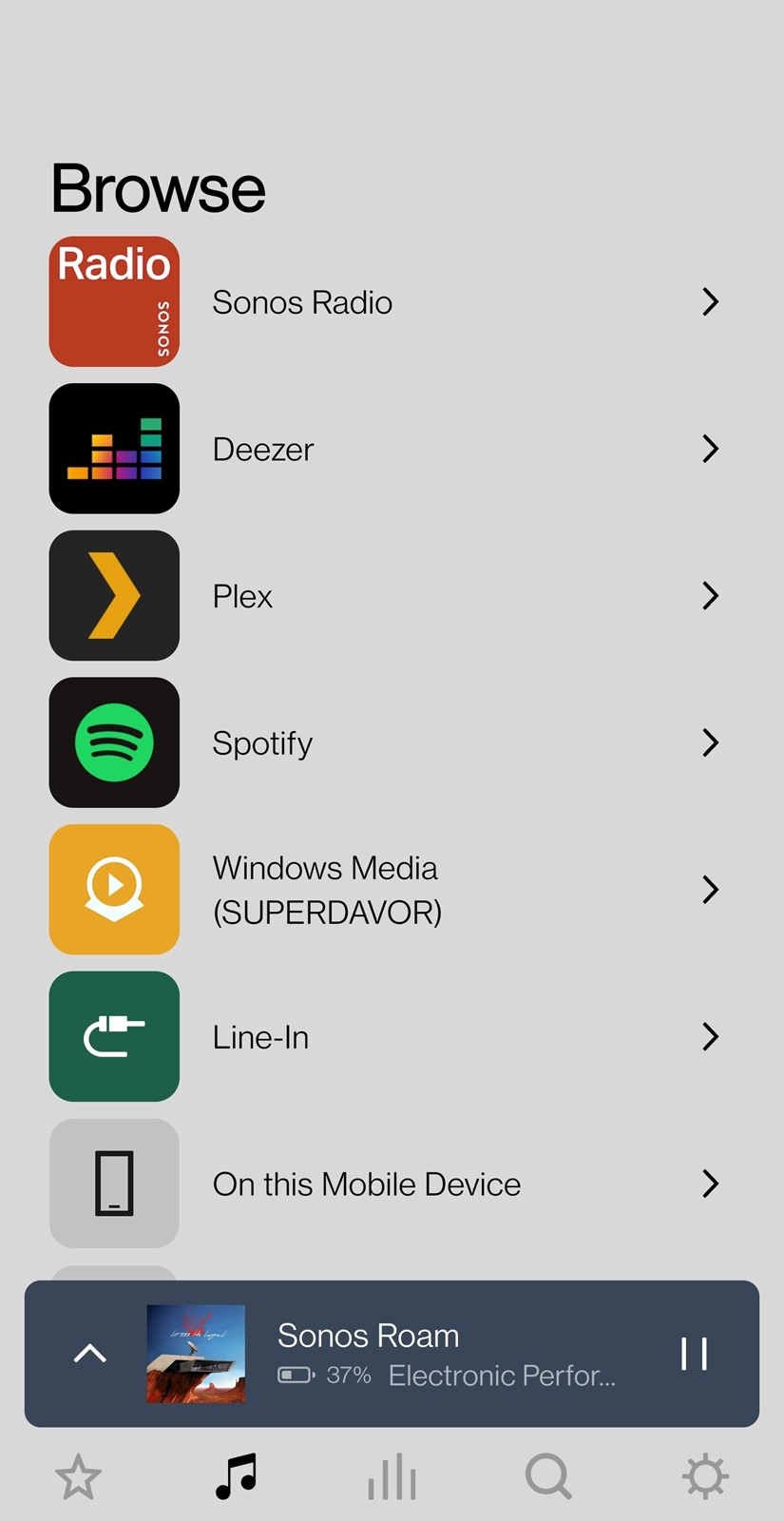Switch to the My Sonos star tab
This screenshot has width=784, height=1521.
coord(78,1477)
